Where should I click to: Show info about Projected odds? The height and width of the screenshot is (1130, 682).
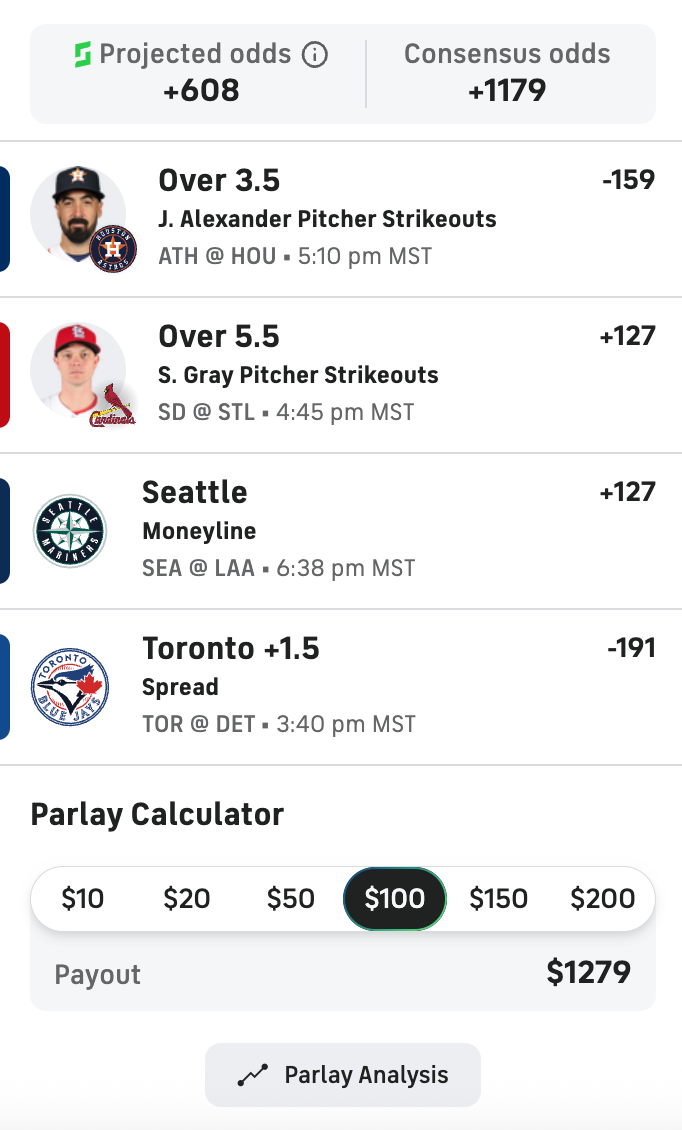[315, 55]
